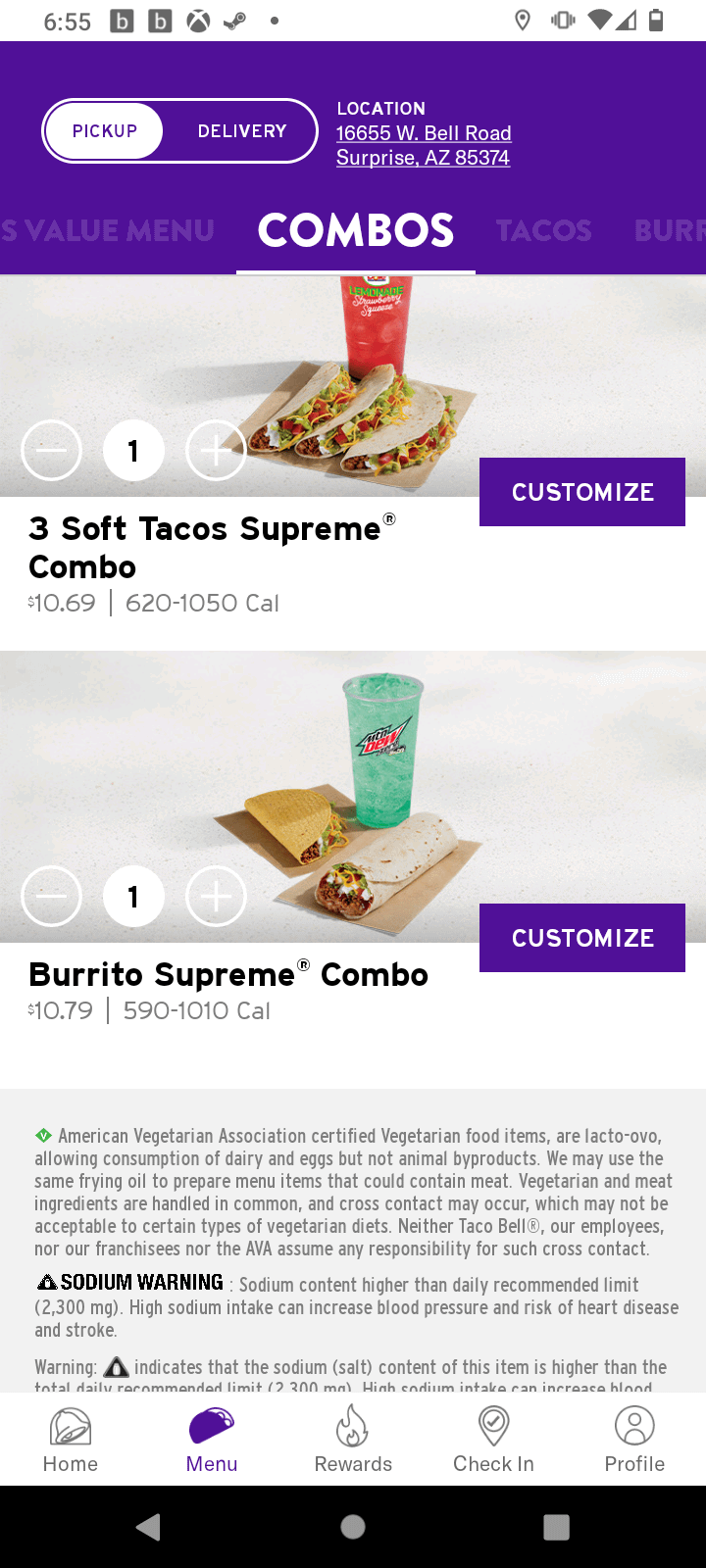Open the Rewards tab

coord(353,1439)
